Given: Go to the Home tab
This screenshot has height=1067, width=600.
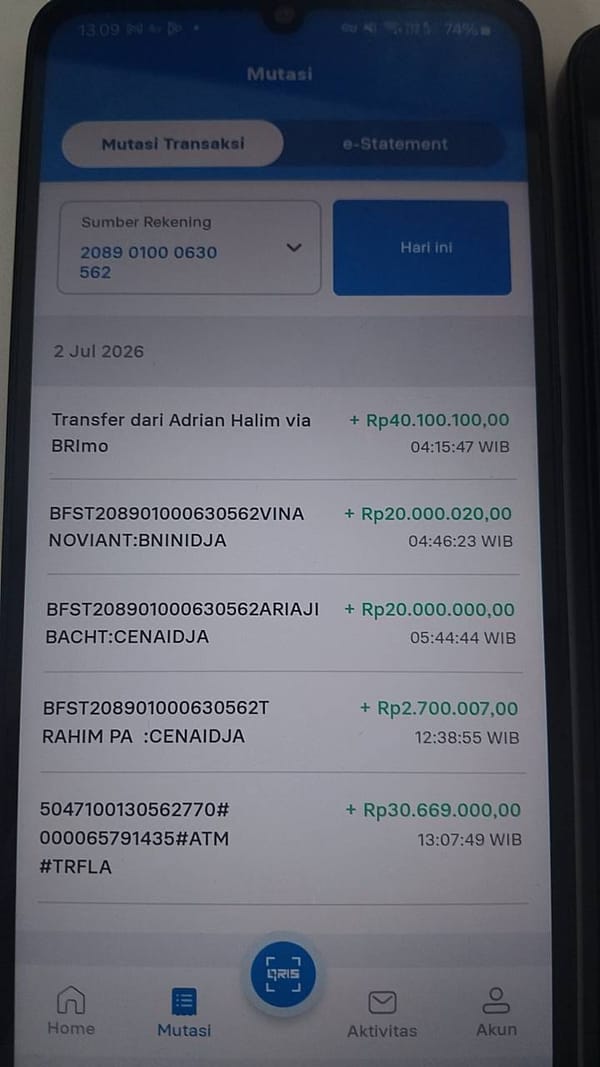Looking at the screenshot, I should pos(71,1010).
